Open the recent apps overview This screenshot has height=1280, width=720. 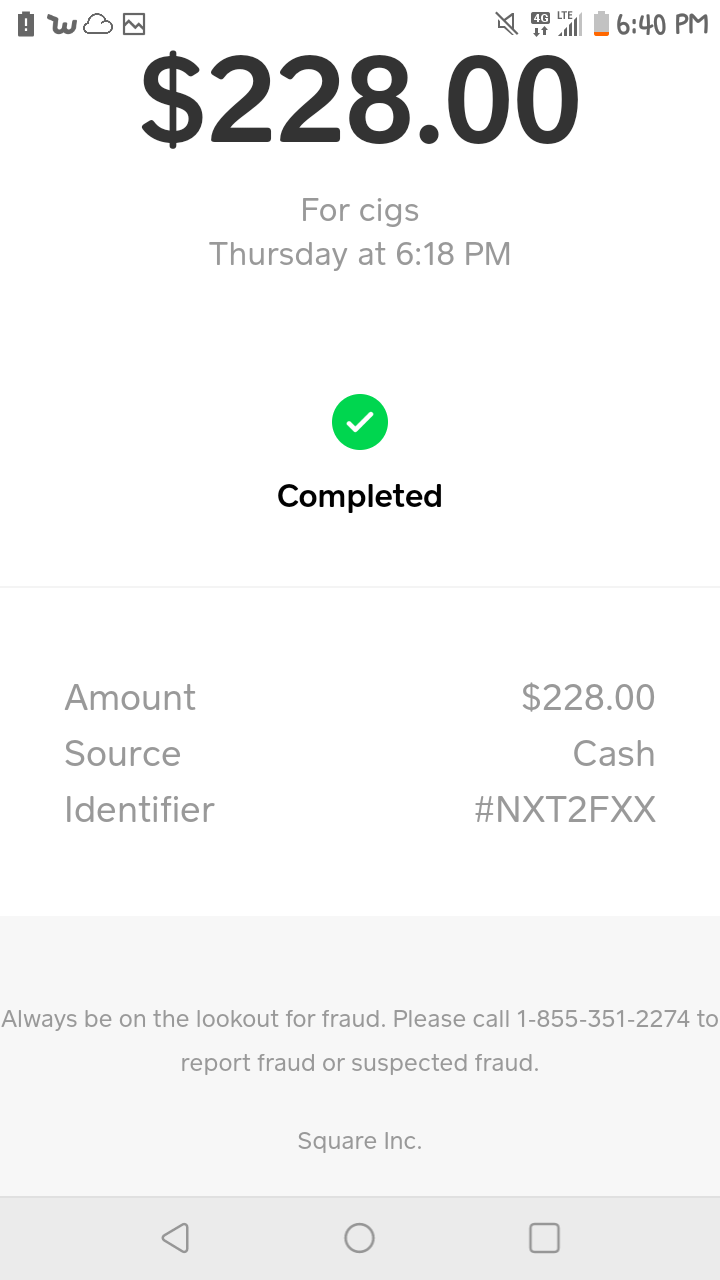(544, 1238)
